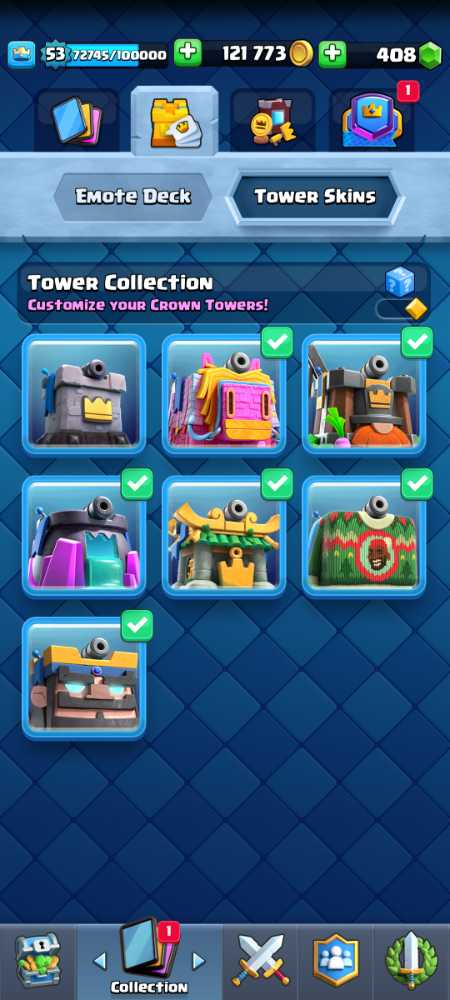Screen dimensions: 450x1000
Task: Open the player level crown icon
Action: (x=22, y=55)
